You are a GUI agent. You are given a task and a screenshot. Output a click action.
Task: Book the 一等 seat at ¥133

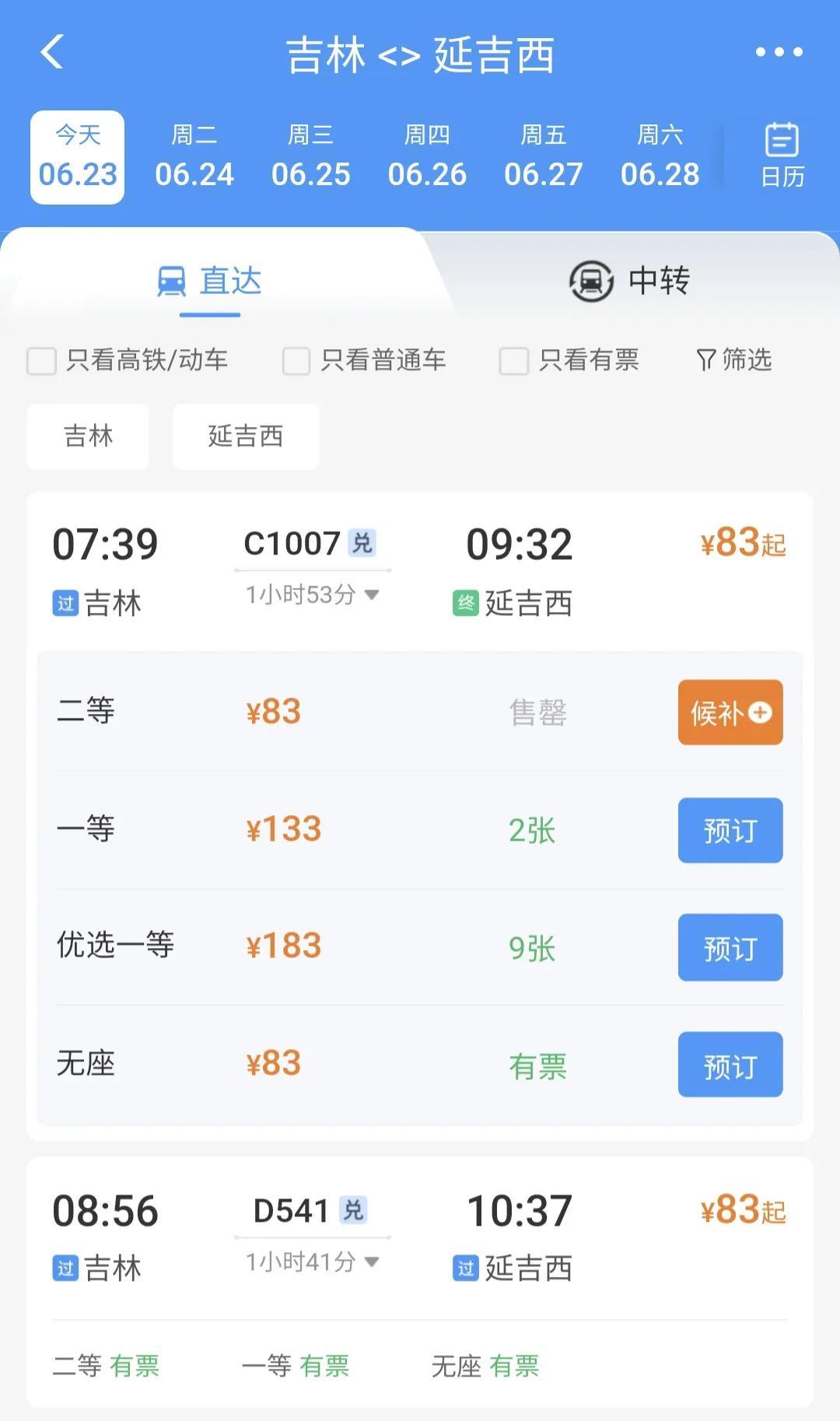tap(730, 830)
